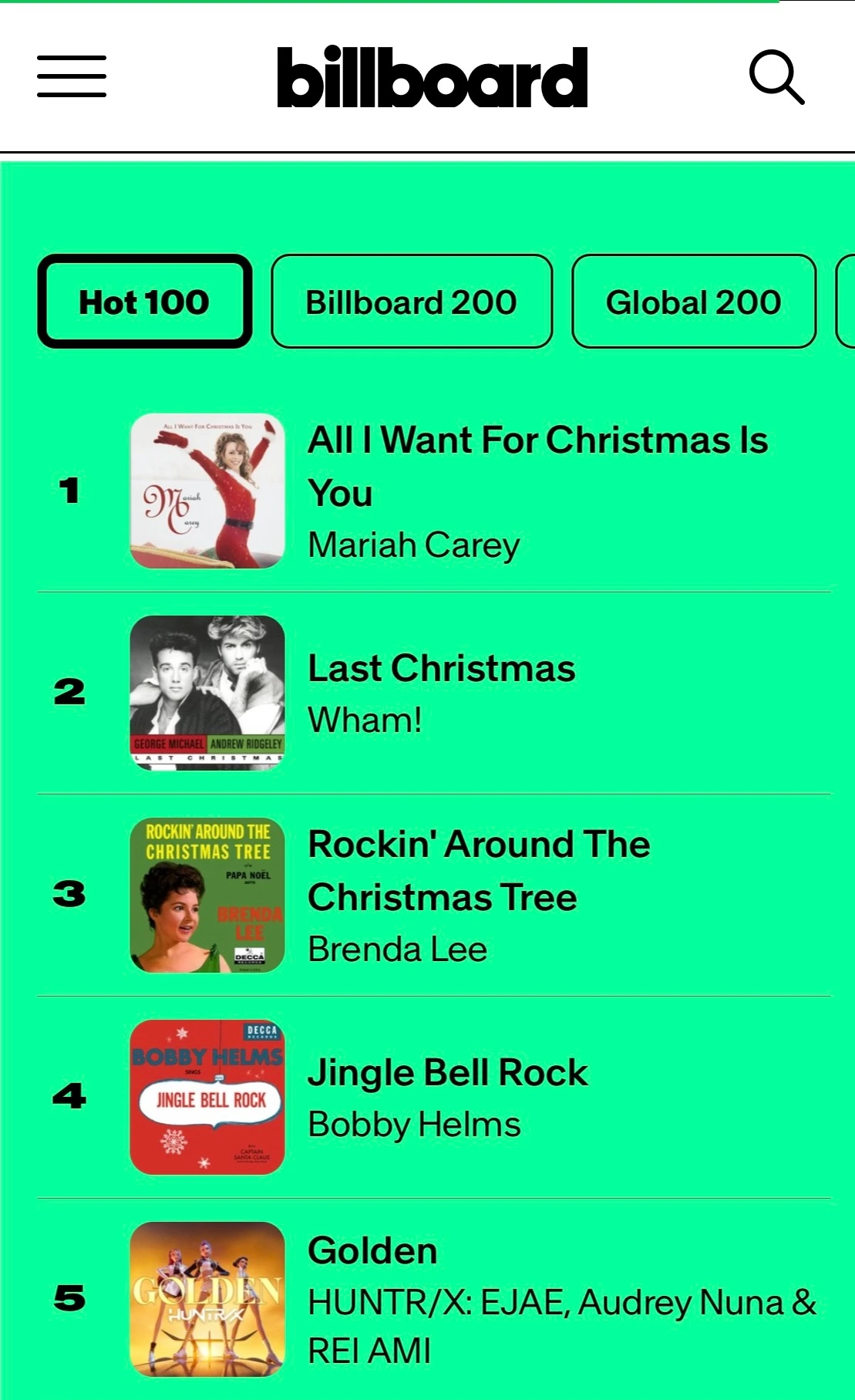Open Rockin' Around The Christmas Tree entry
The width and height of the screenshot is (855, 1400).
[478, 870]
